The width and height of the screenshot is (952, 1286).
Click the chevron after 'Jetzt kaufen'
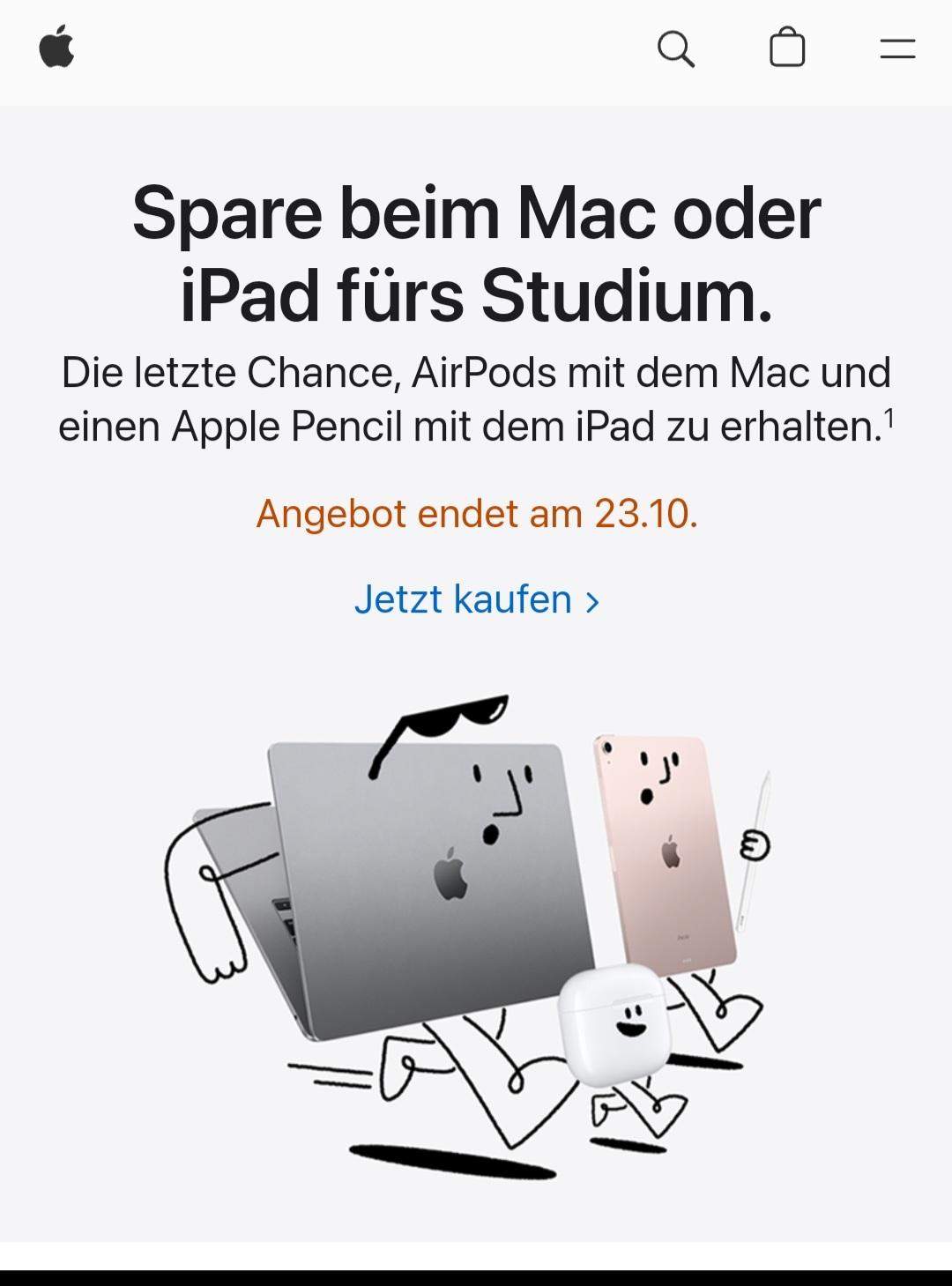tap(594, 601)
